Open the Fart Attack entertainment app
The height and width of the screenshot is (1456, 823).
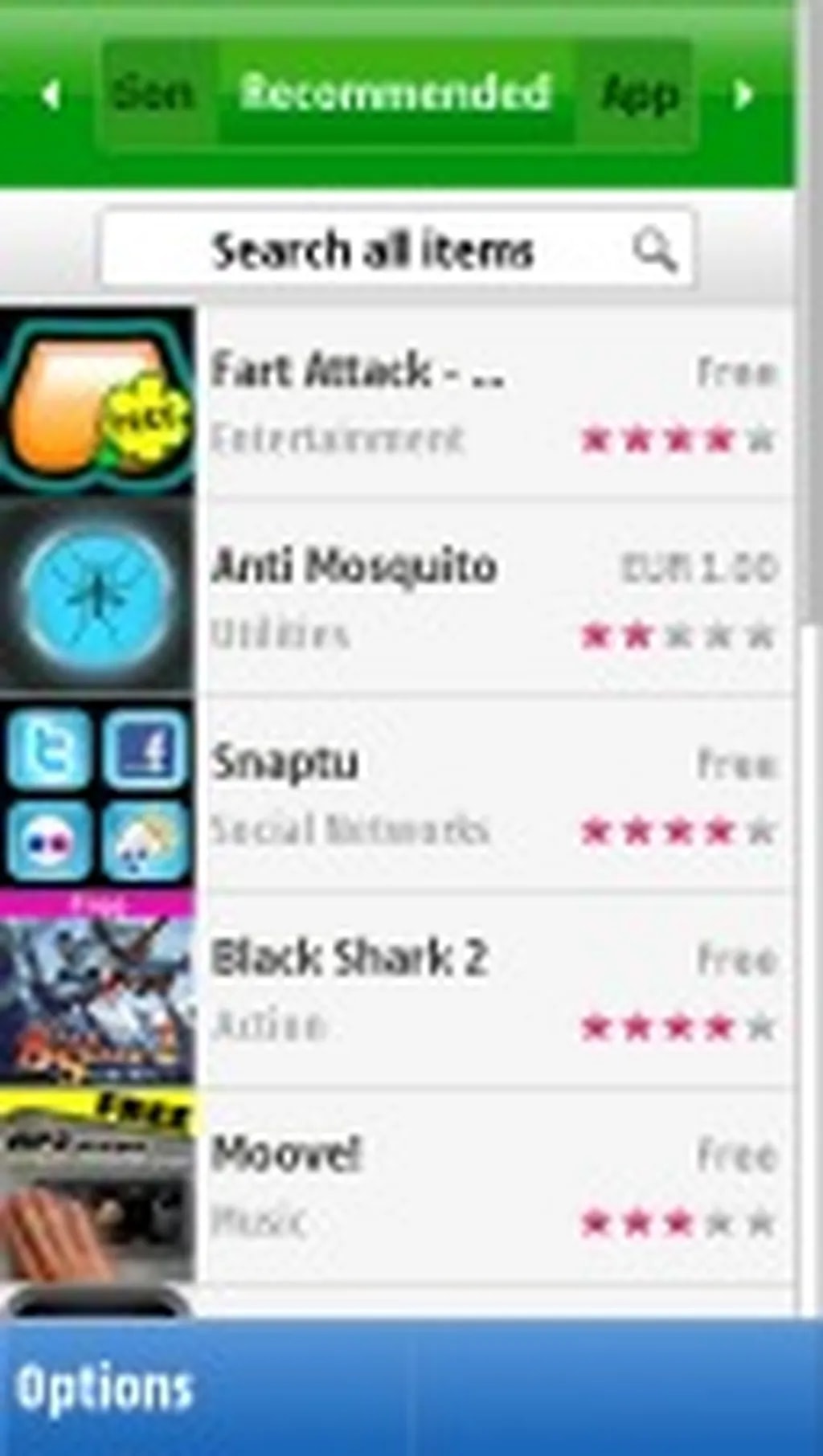click(x=397, y=402)
